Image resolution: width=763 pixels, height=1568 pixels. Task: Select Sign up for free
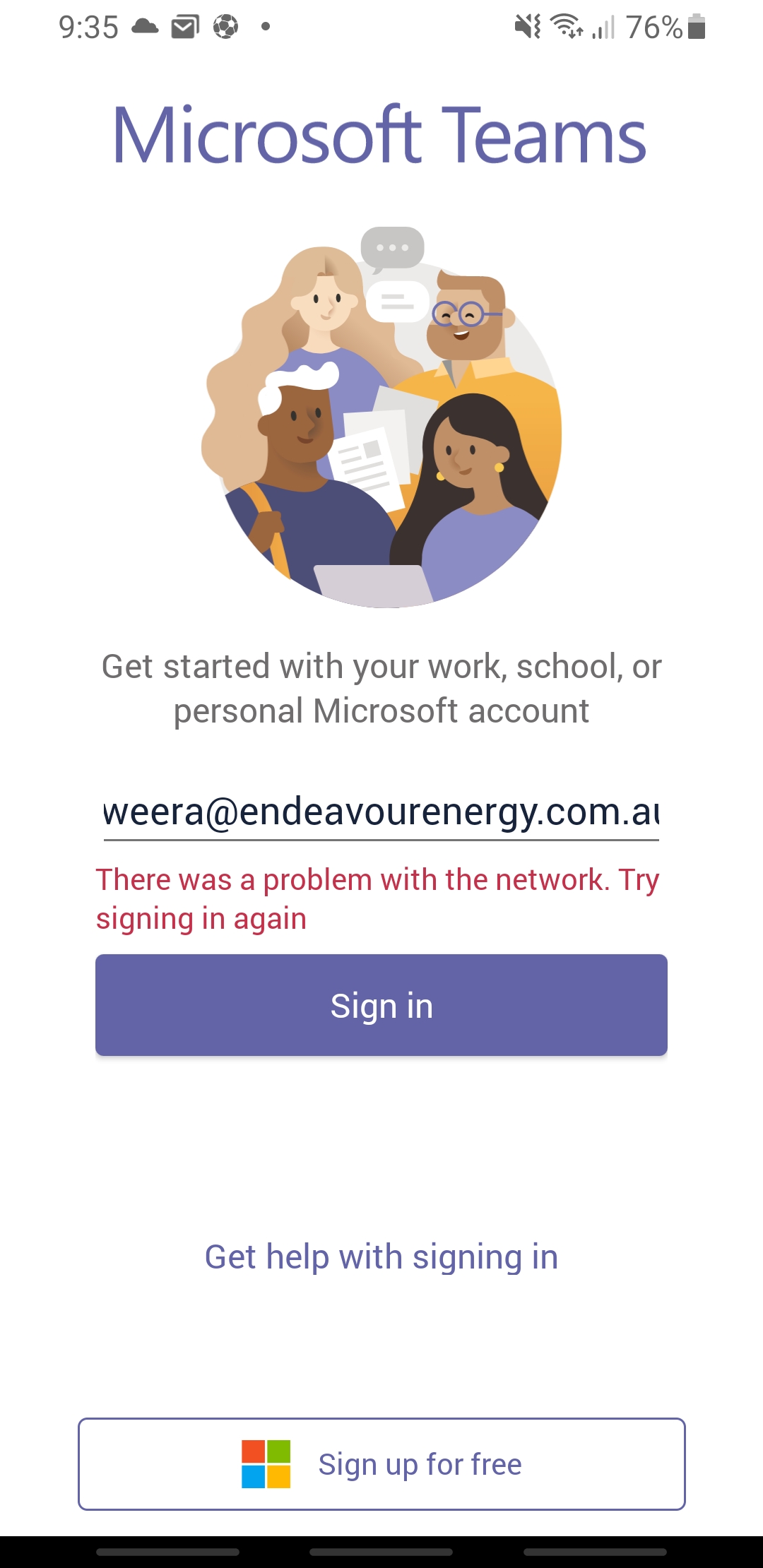click(381, 1464)
